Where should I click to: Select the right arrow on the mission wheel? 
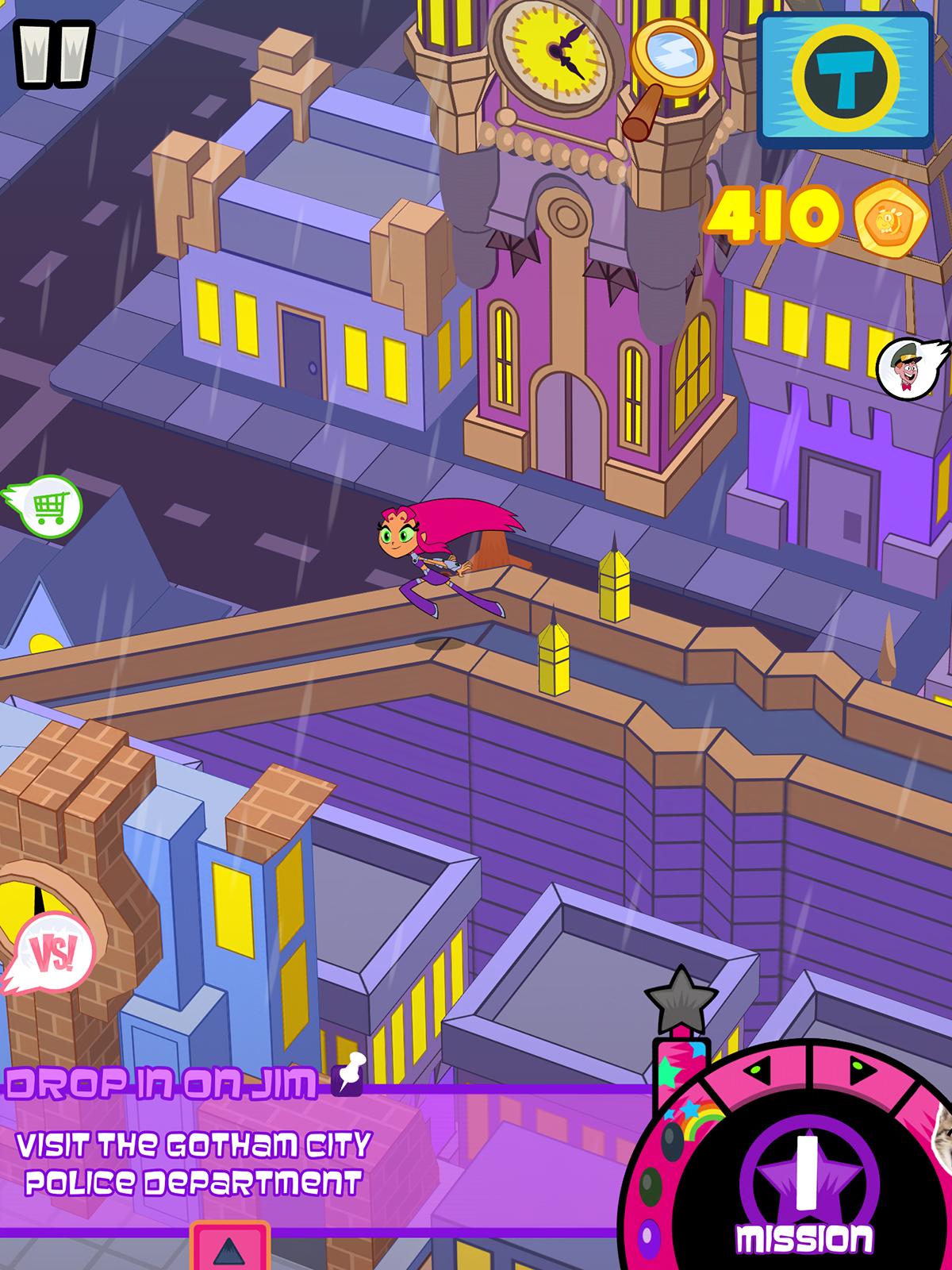click(862, 1072)
